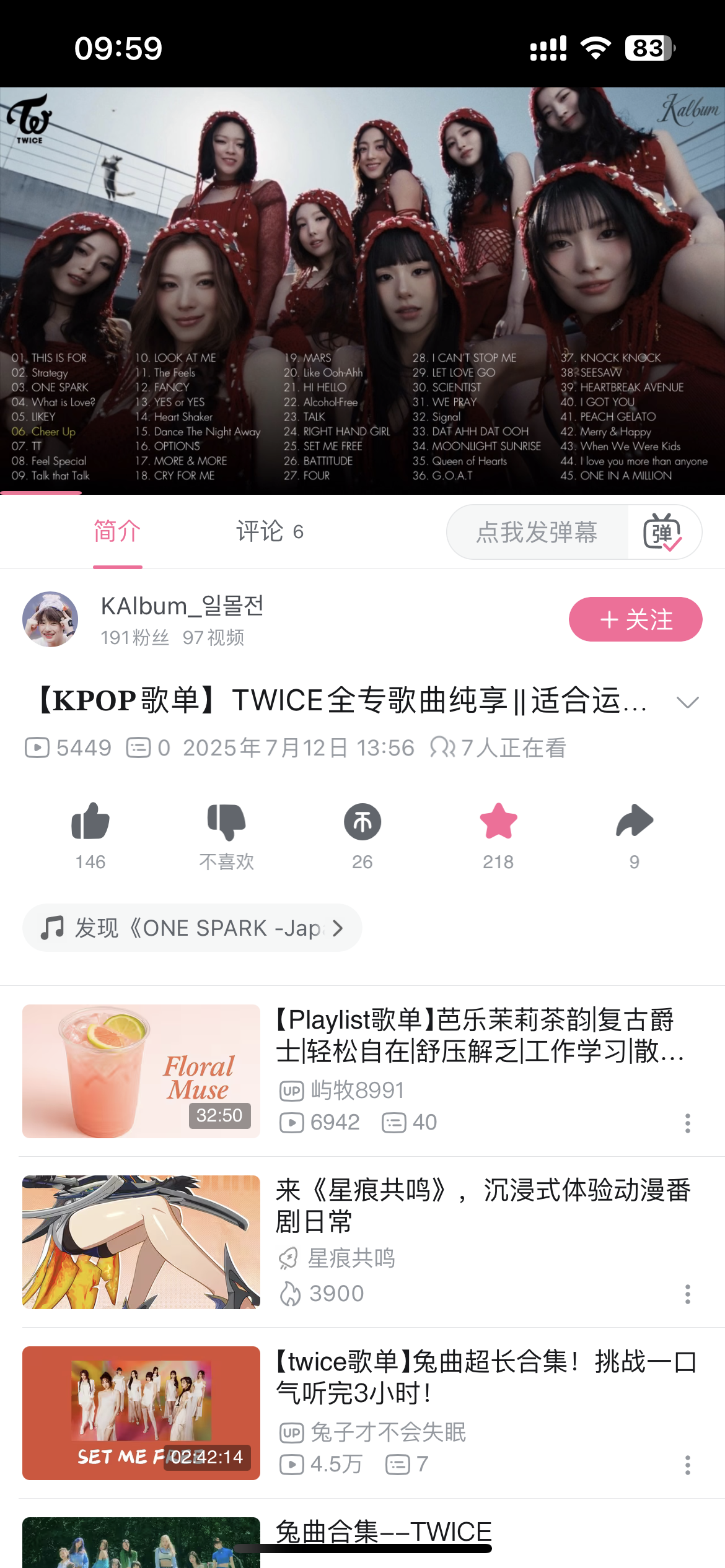725x1568 pixels.
Task: Open more options for 星痕共鸣 card
Action: click(687, 1294)
